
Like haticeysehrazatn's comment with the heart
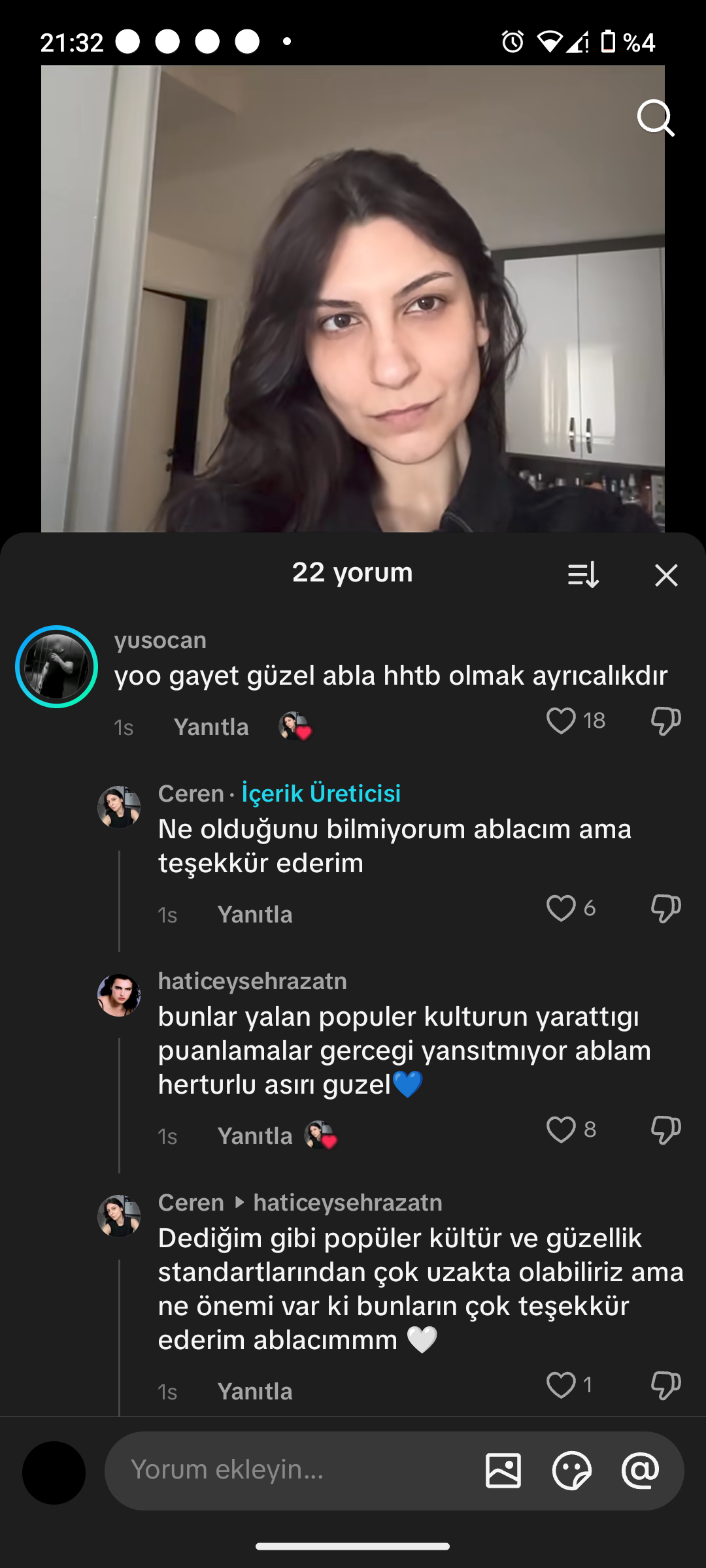point(561,1131)
